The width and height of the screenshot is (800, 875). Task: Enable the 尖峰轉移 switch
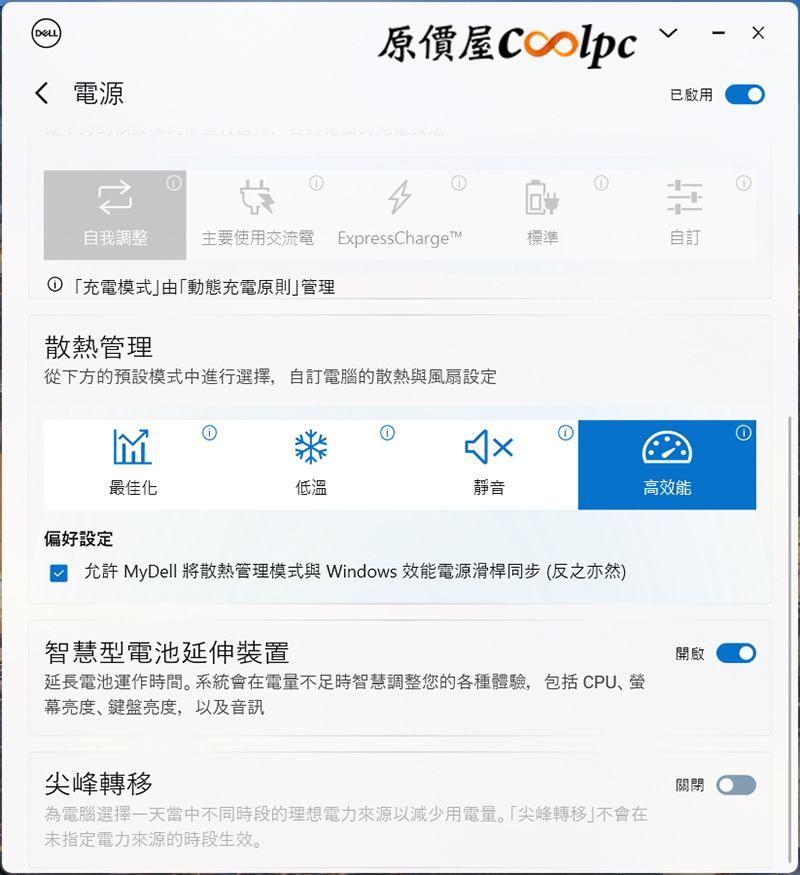click(x=735, y=785)
